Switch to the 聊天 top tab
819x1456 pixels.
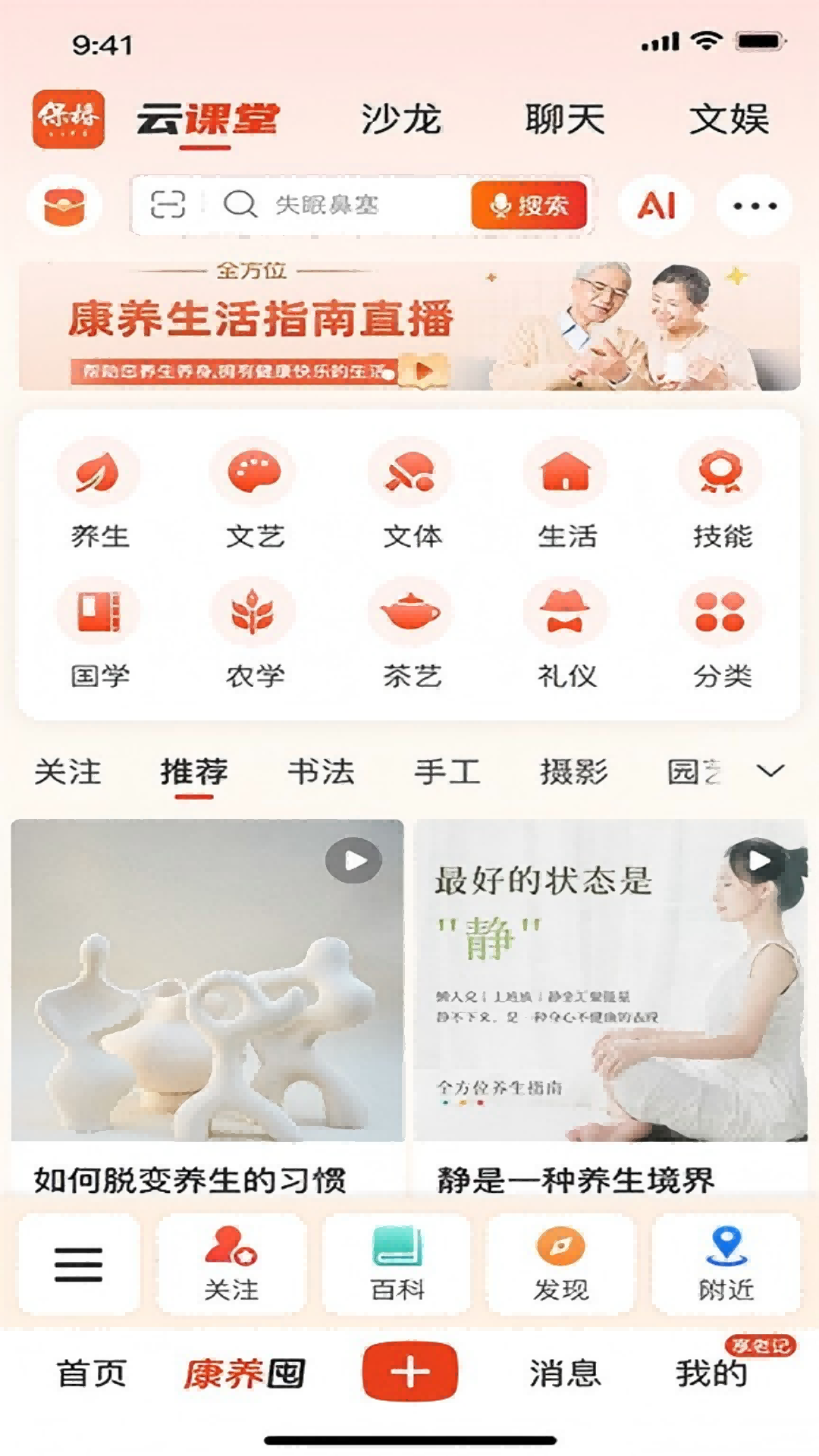[x=565, y=120]
